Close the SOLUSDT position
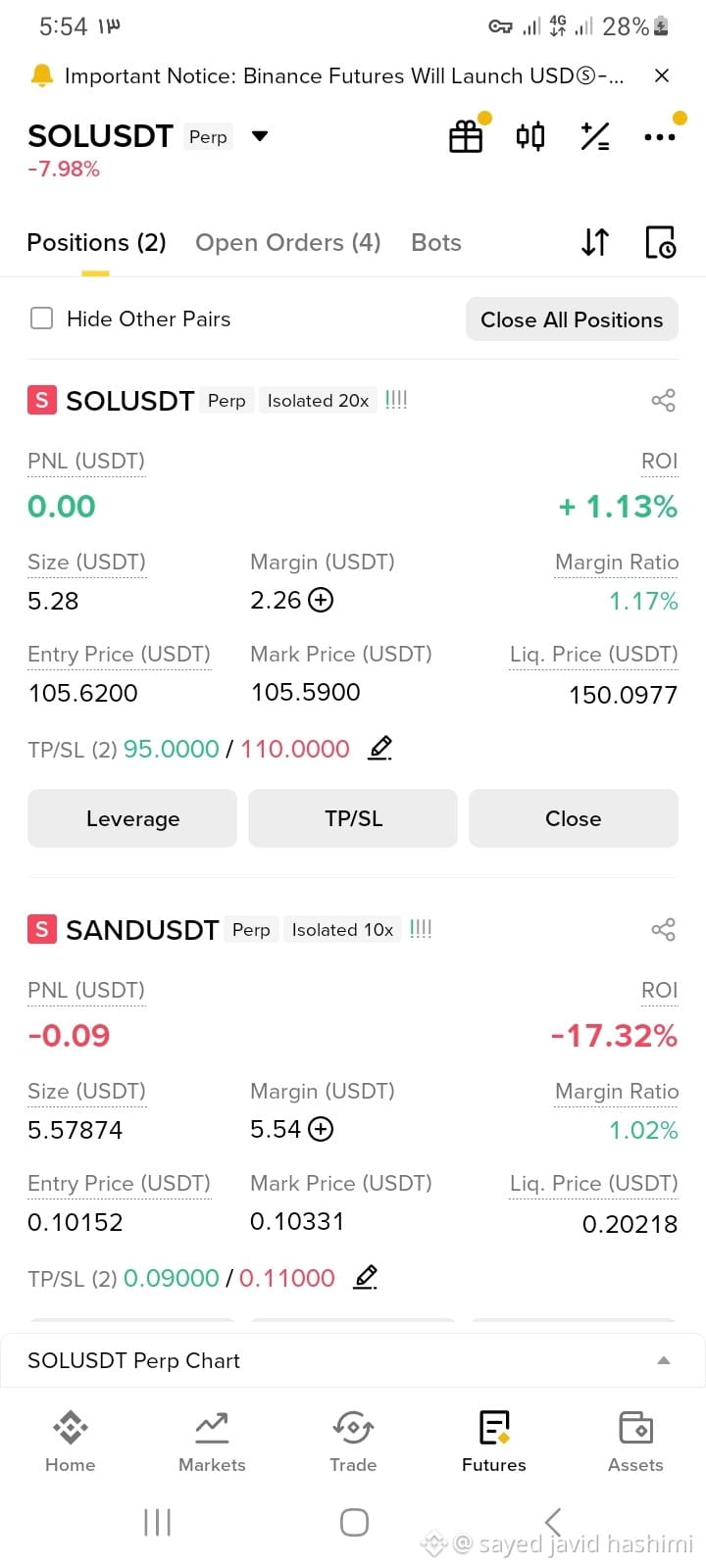Viewport: 706px width, 1568px height. point(574,818)
